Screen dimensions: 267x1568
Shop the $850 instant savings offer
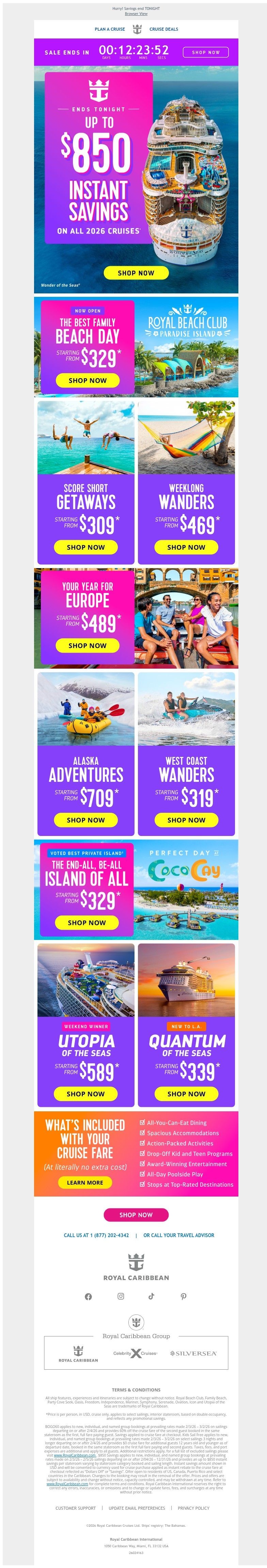coord(136,273)
